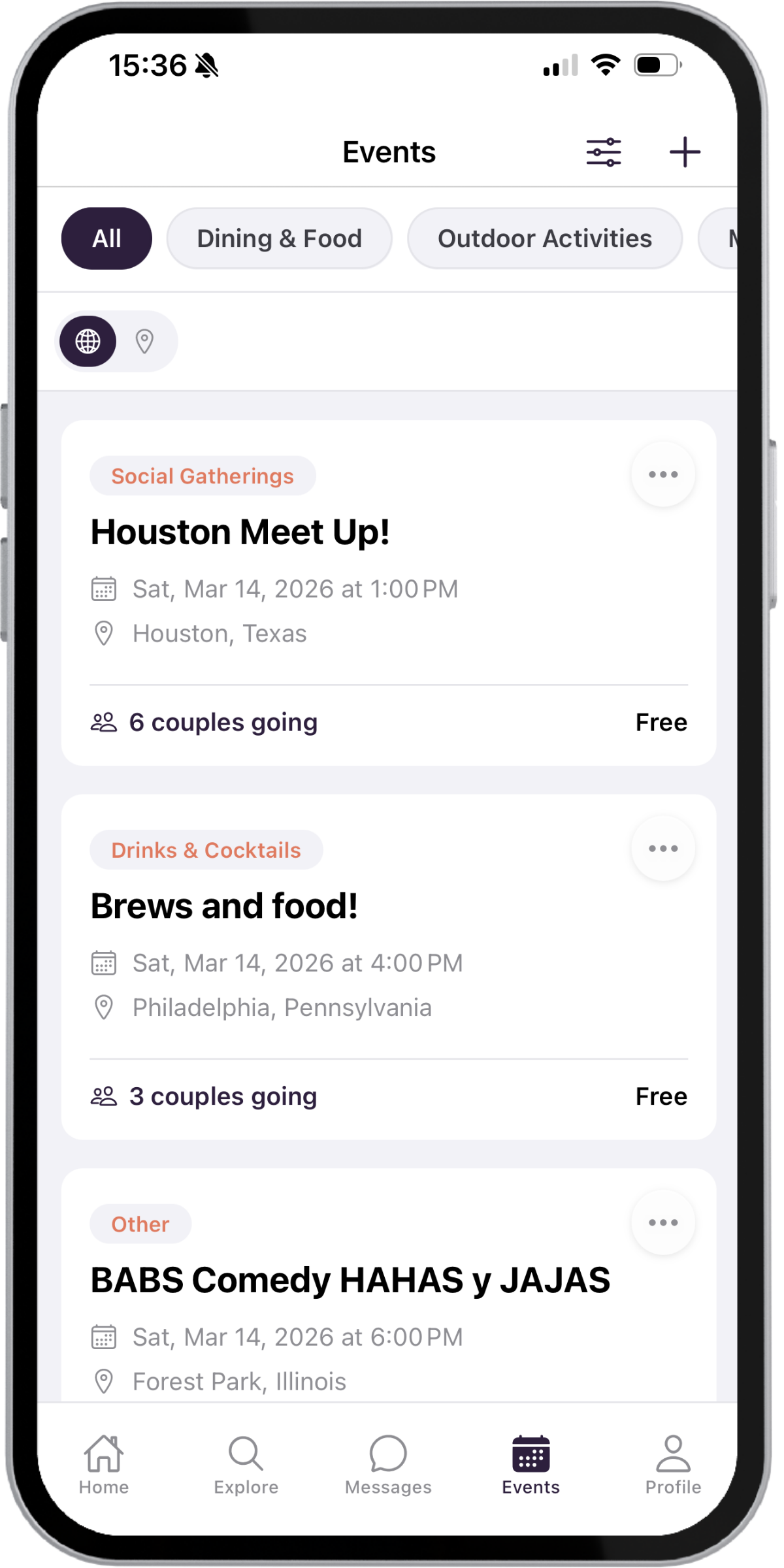Tap the location pin icon for nearby events
The image size is (784, 1568).
144,341
